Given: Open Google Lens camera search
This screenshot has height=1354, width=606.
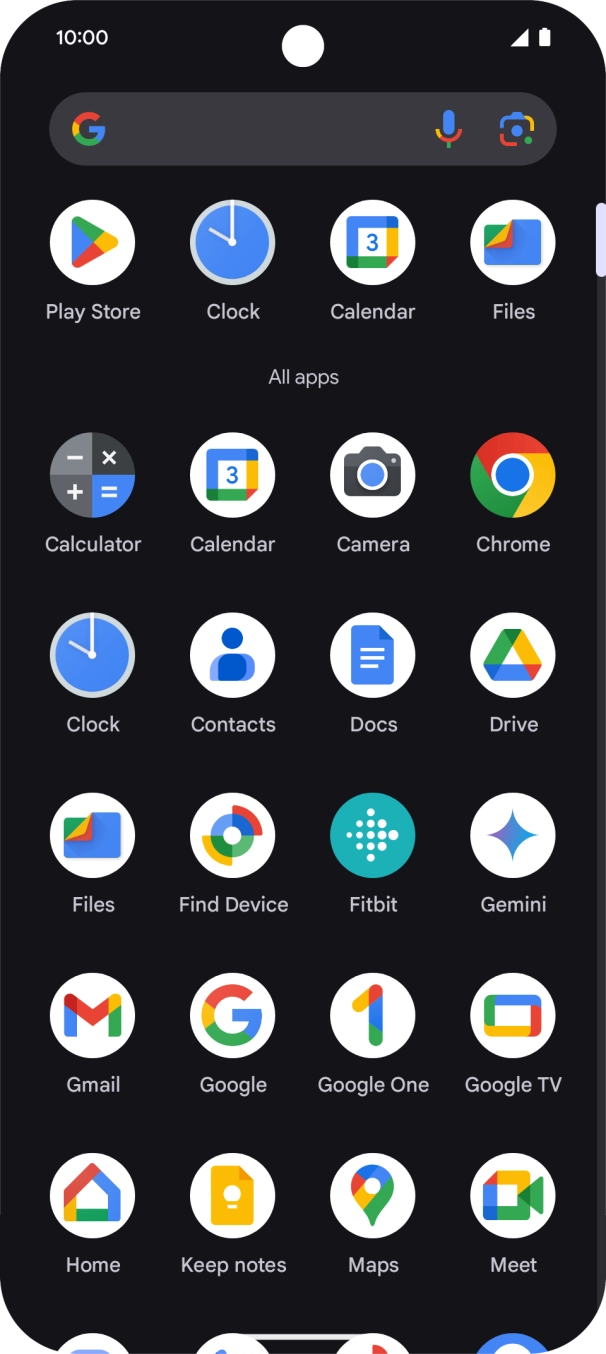Looking at the screenshot, I should (x=516, y=129).
